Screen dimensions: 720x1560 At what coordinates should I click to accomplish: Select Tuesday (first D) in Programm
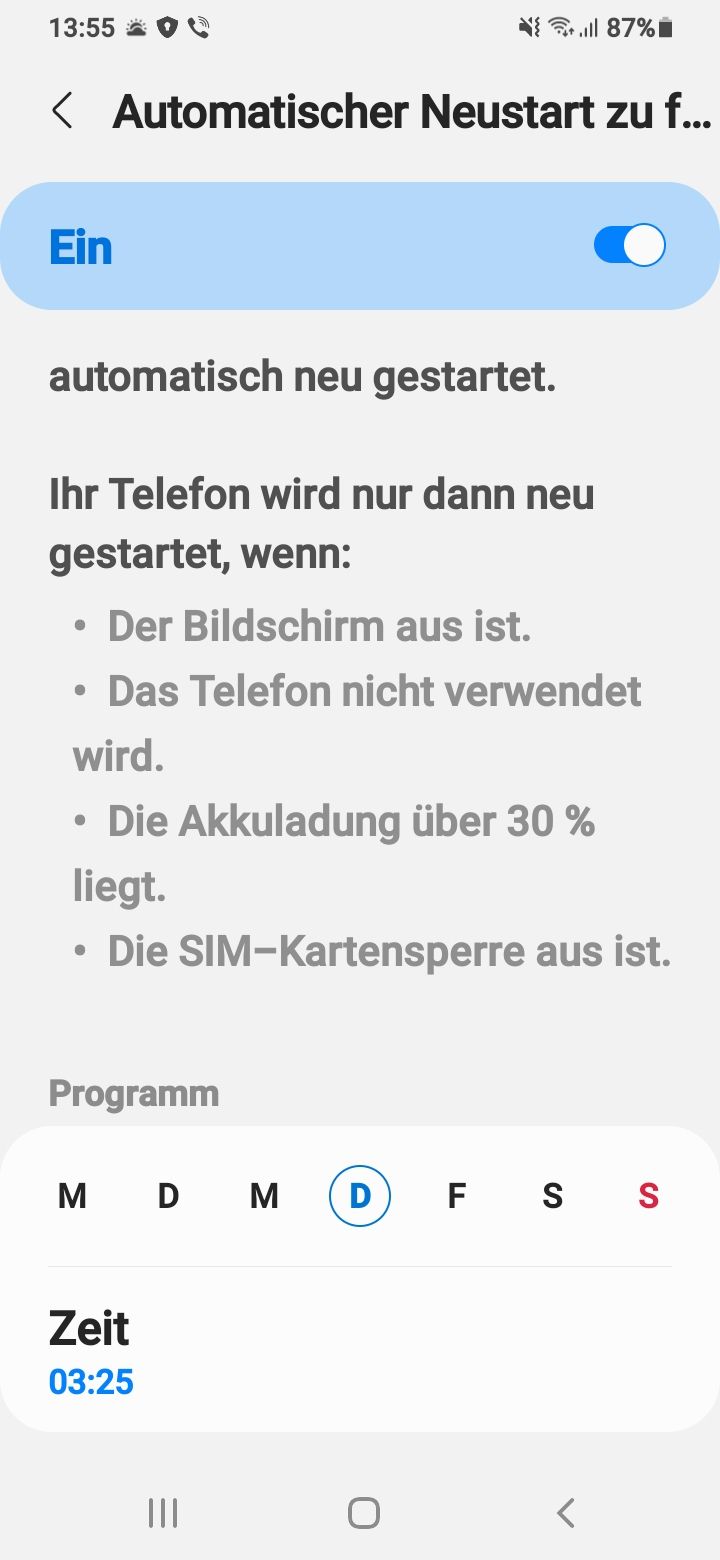(x=168, y=1195)
